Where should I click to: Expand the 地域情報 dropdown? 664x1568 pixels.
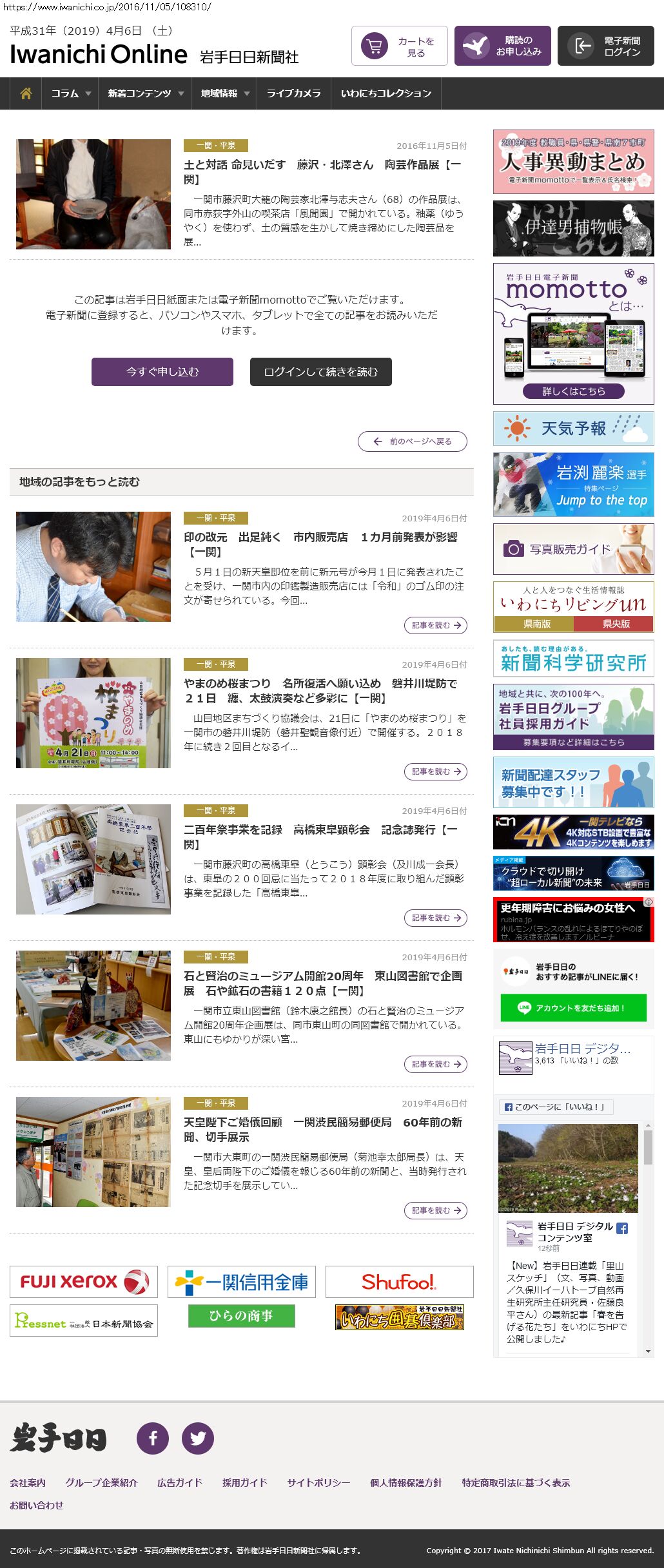[224, 93]
